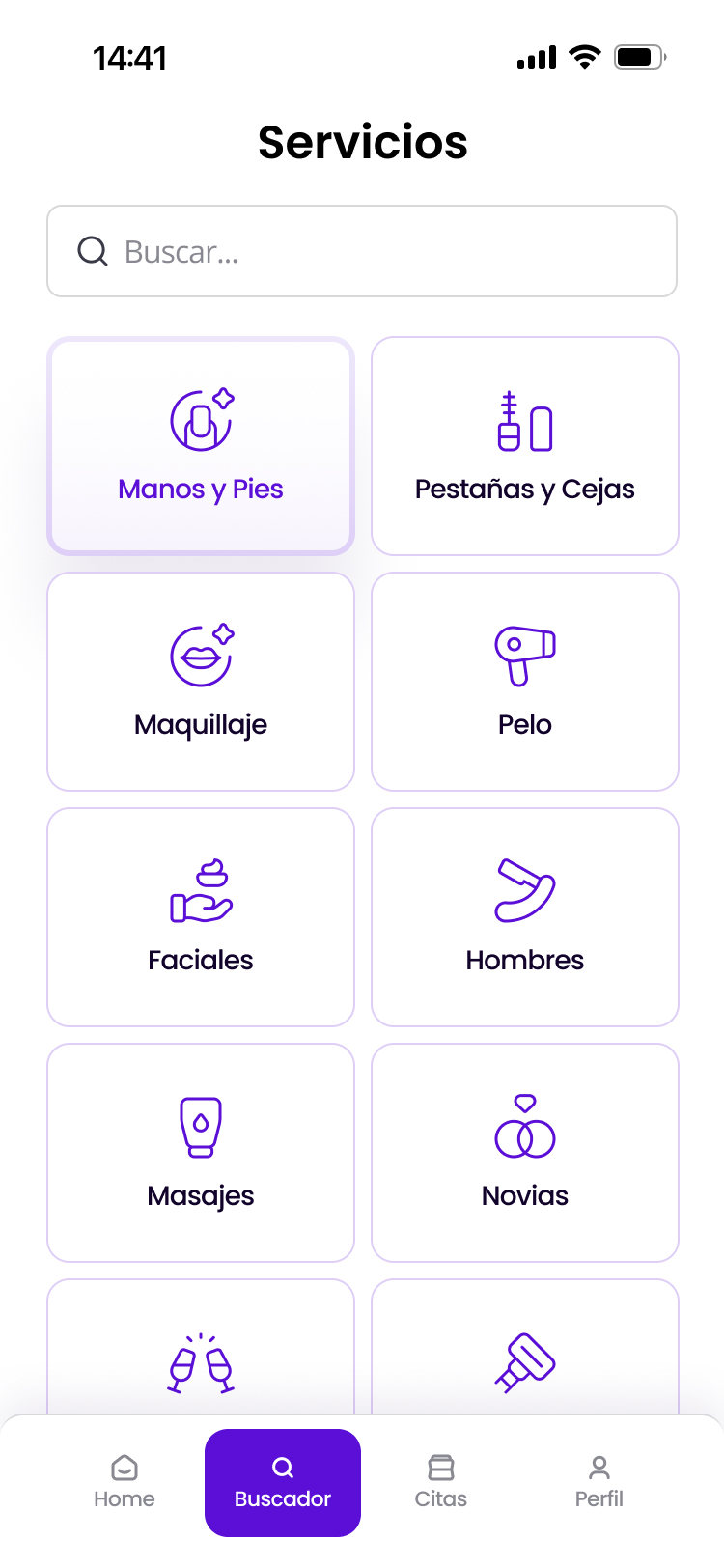Image resolution: width=724 pixels, height=1568 pixels.
Task: Open the card with champagne glasses icon
Action: (x=201, y=1352)
